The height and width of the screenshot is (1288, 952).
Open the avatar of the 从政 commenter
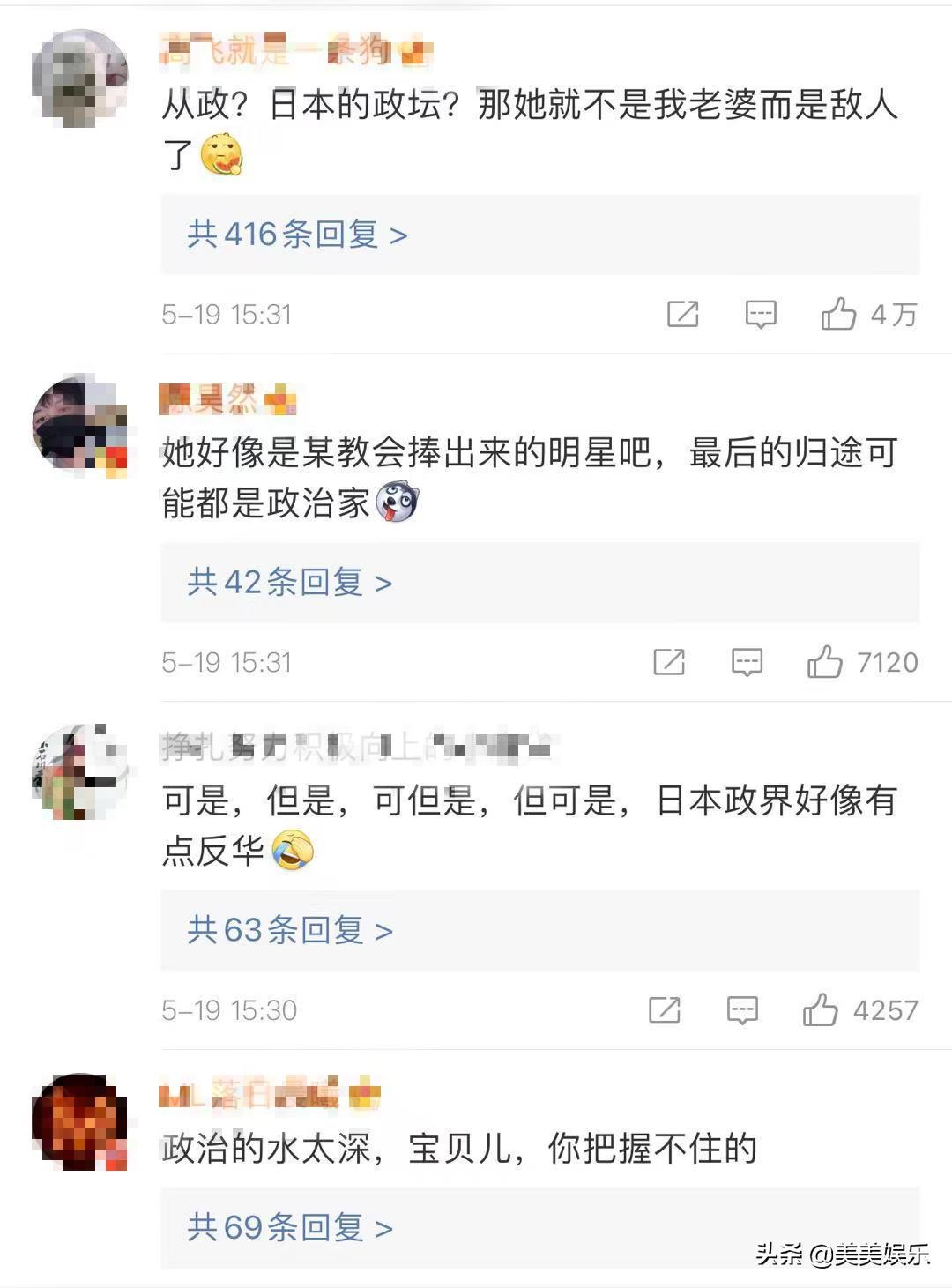click(80, 78)
